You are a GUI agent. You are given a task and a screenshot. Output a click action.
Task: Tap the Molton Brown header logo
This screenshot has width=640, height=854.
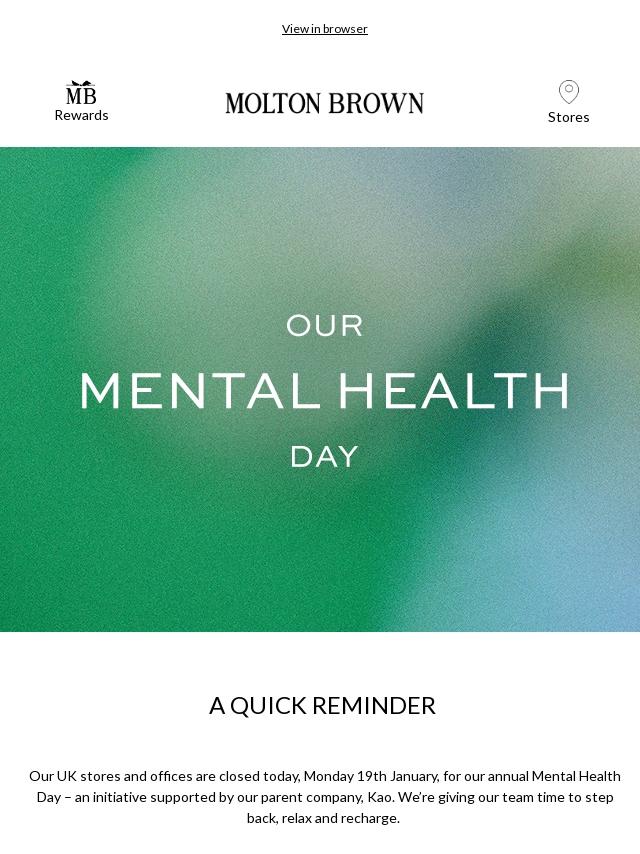point(325,103)
